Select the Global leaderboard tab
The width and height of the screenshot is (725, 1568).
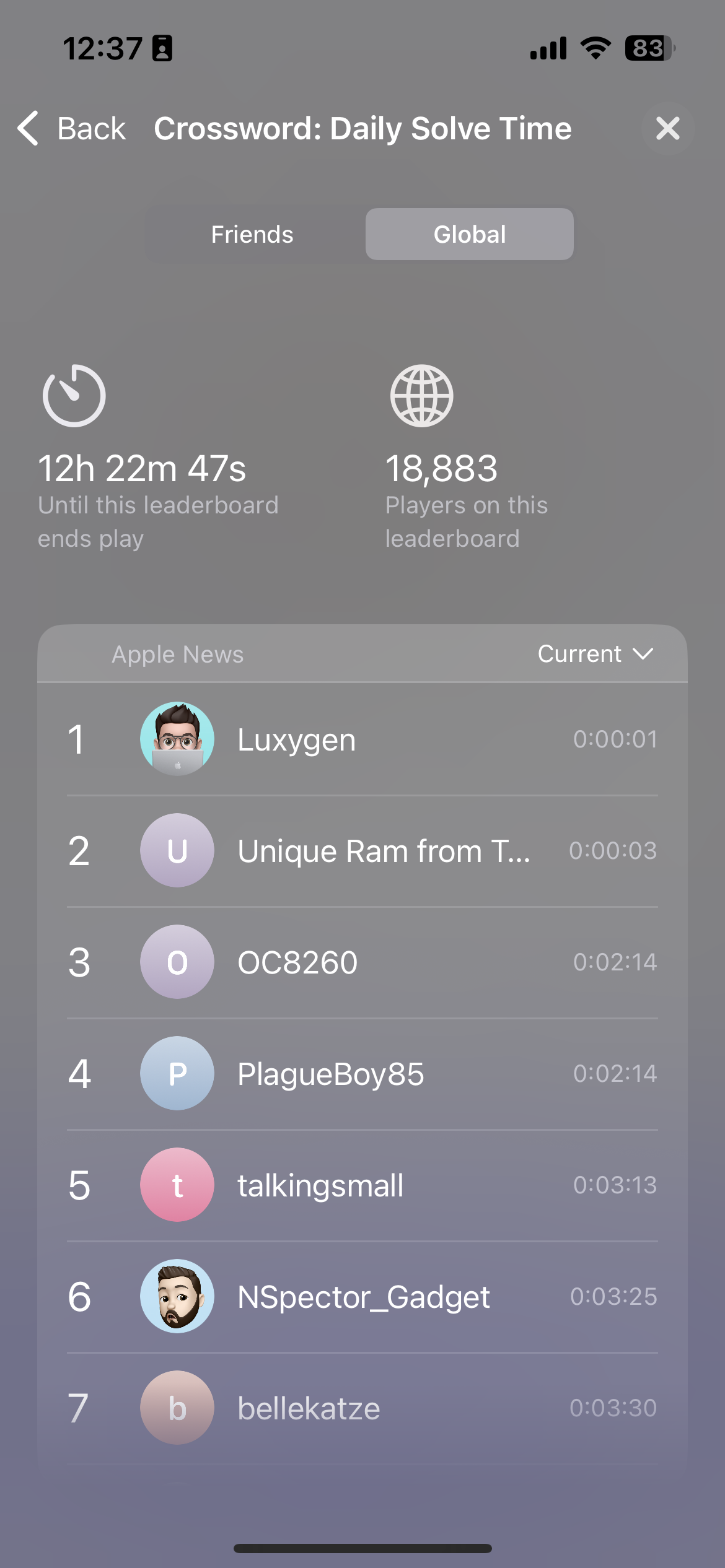click(x=470, y=234)
